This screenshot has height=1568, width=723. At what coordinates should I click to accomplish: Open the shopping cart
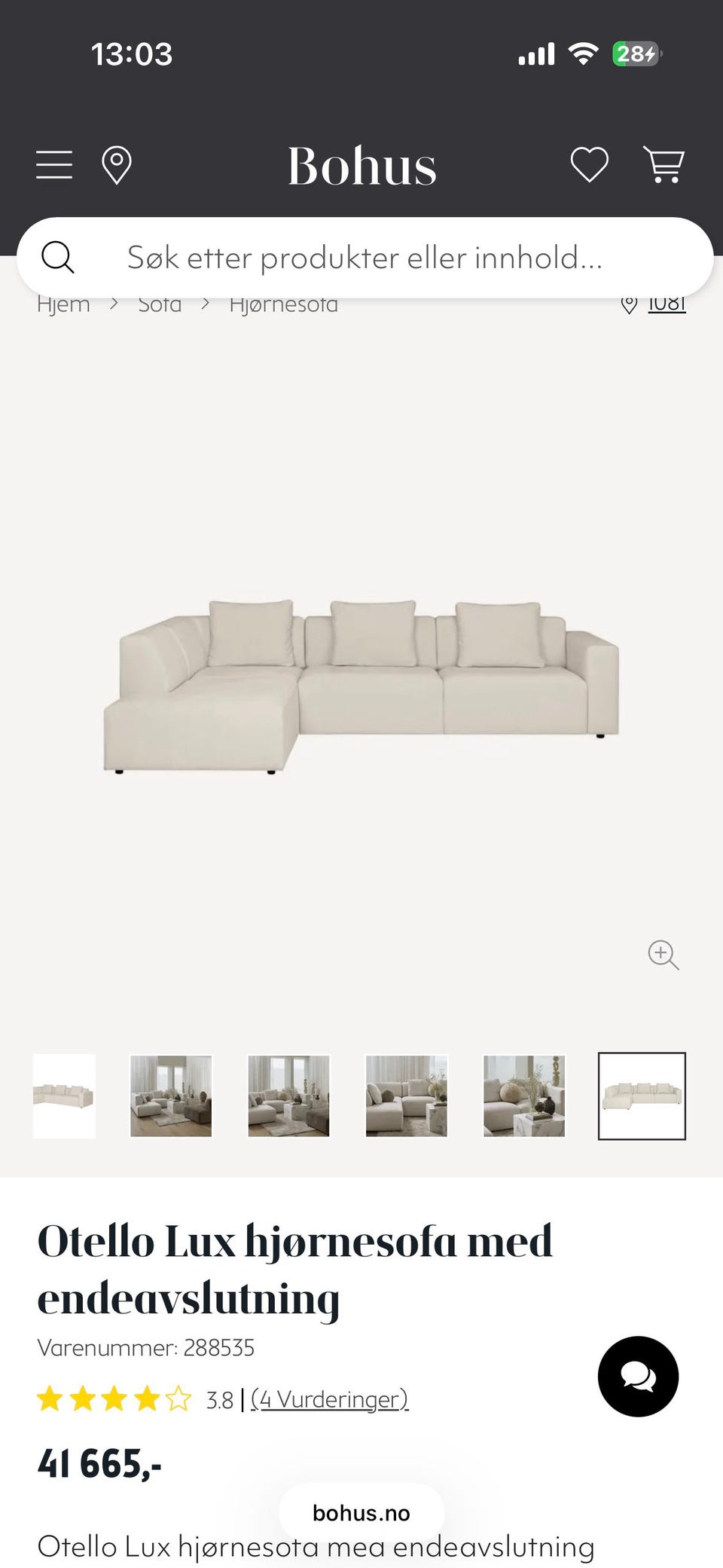click(x=664, y=164)
